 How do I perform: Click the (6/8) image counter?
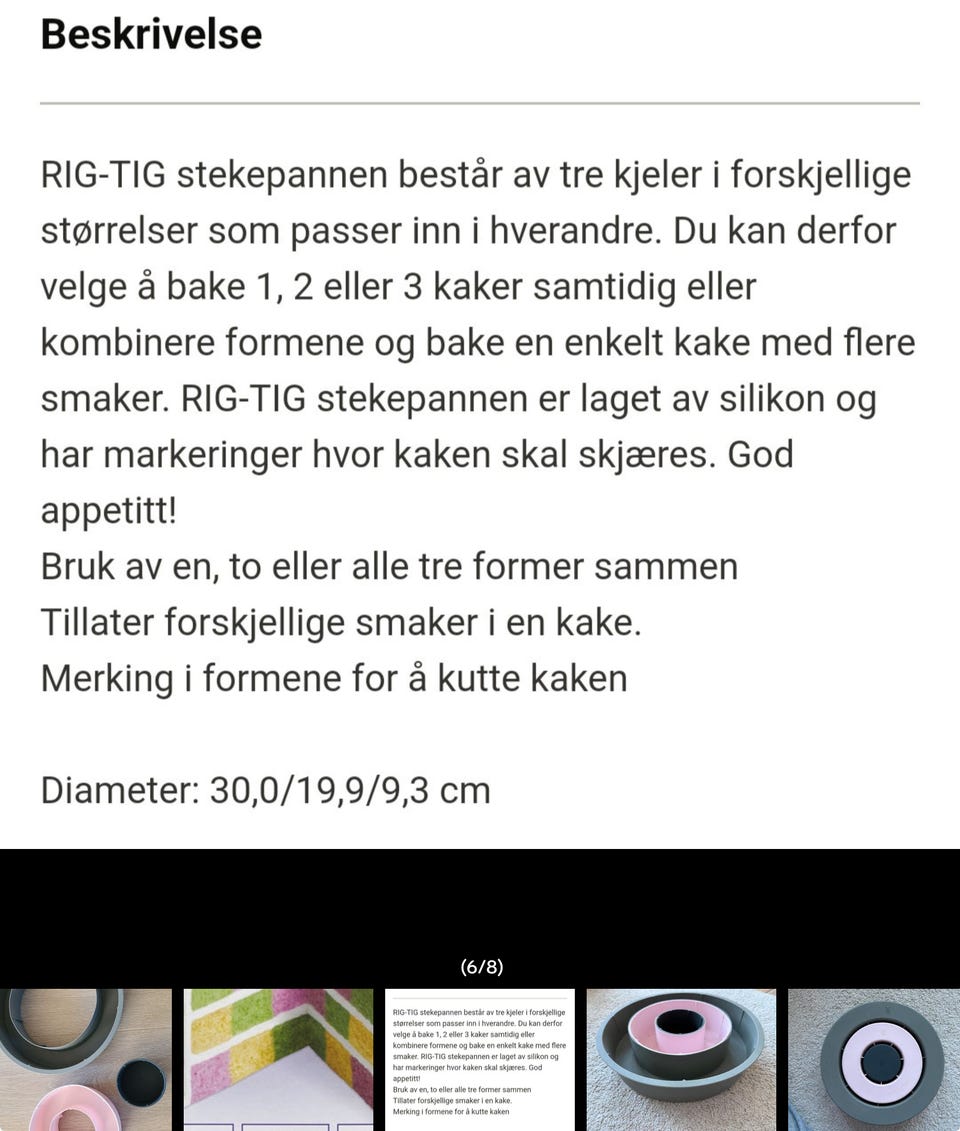481,967
